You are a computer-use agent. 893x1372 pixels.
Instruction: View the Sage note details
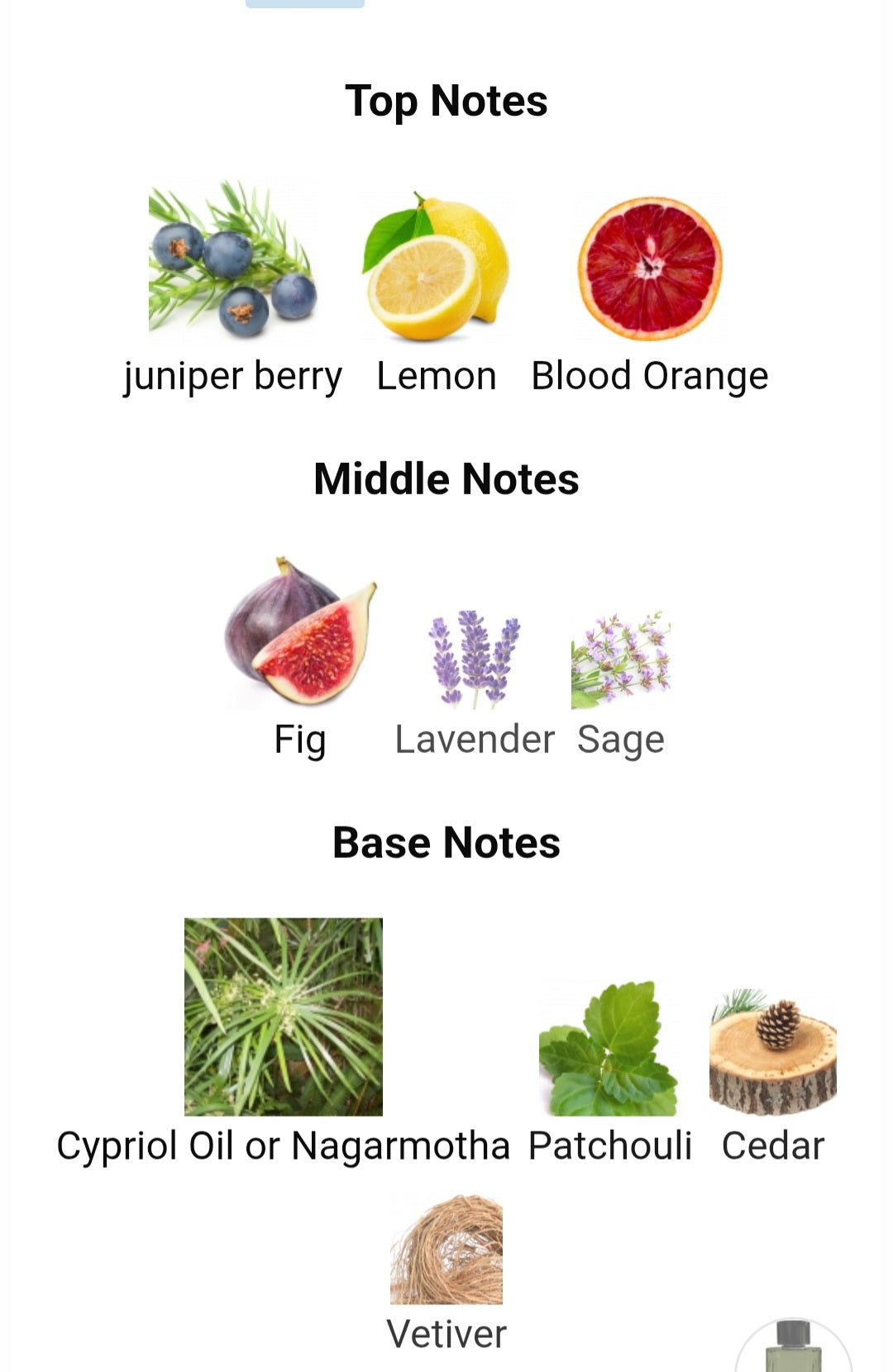pyautogui.click(x=620, y=660)
